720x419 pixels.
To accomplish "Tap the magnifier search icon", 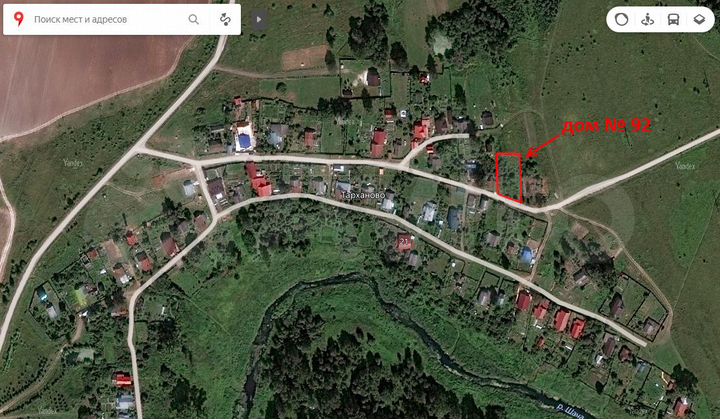I will point(194,19).
